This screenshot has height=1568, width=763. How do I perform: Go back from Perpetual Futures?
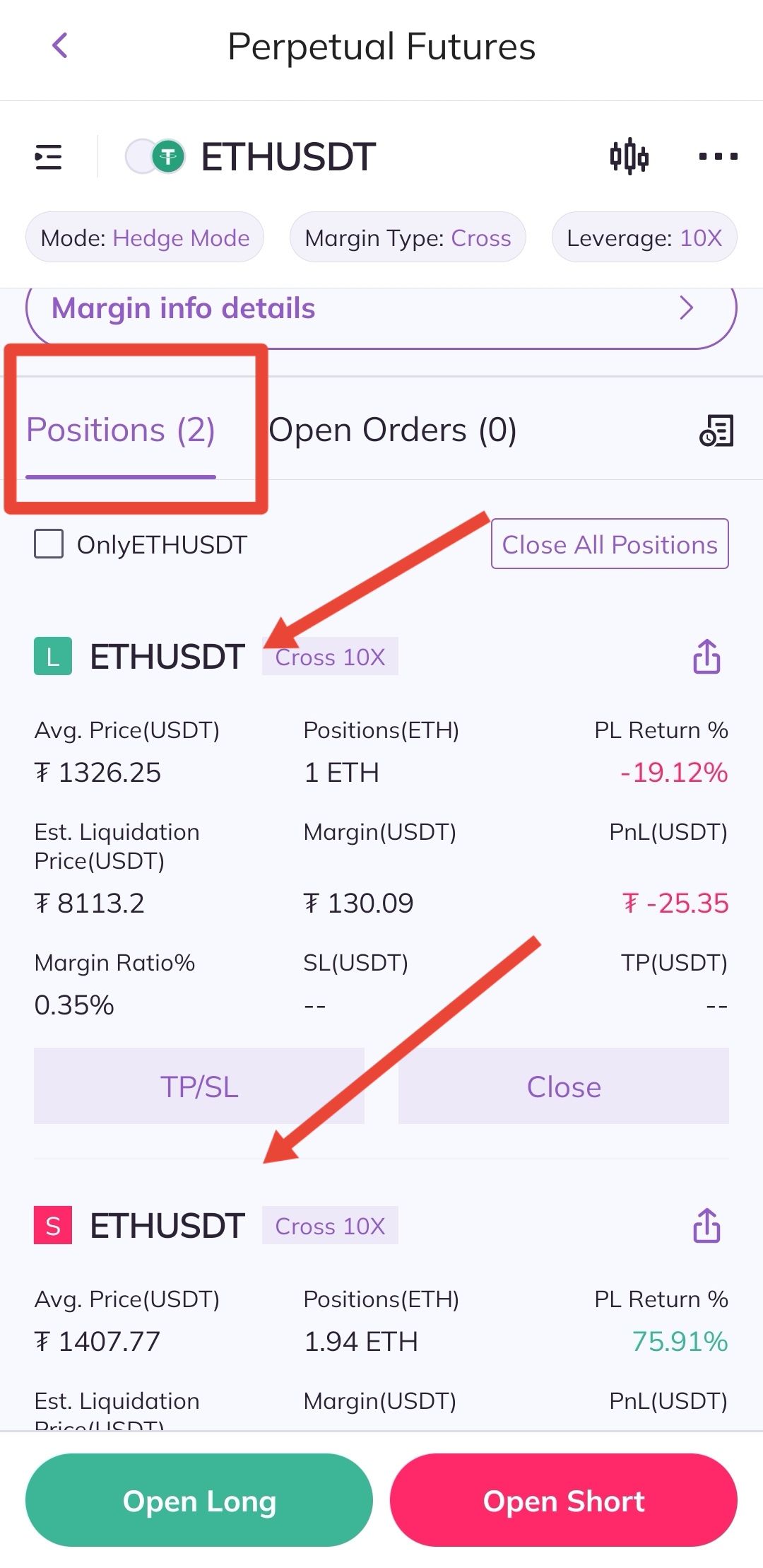[x=61, y=46]
